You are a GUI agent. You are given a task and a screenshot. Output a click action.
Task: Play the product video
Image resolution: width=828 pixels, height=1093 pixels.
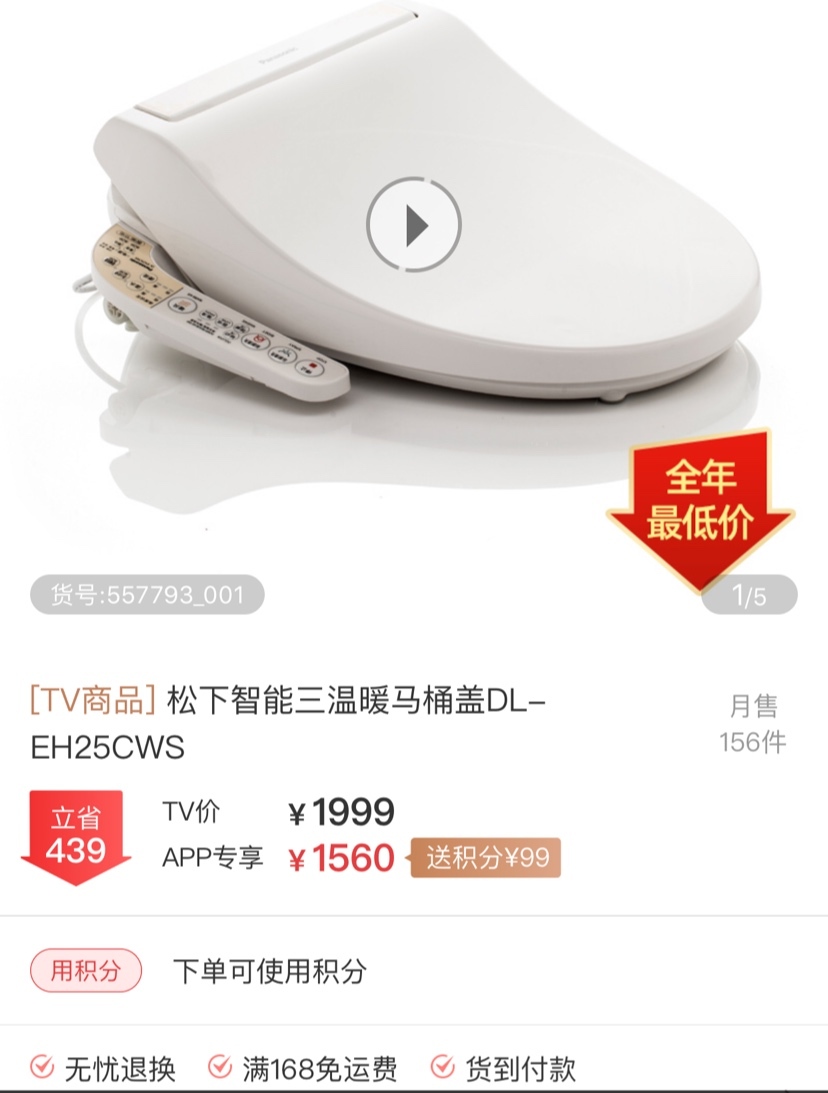(413, 225)
